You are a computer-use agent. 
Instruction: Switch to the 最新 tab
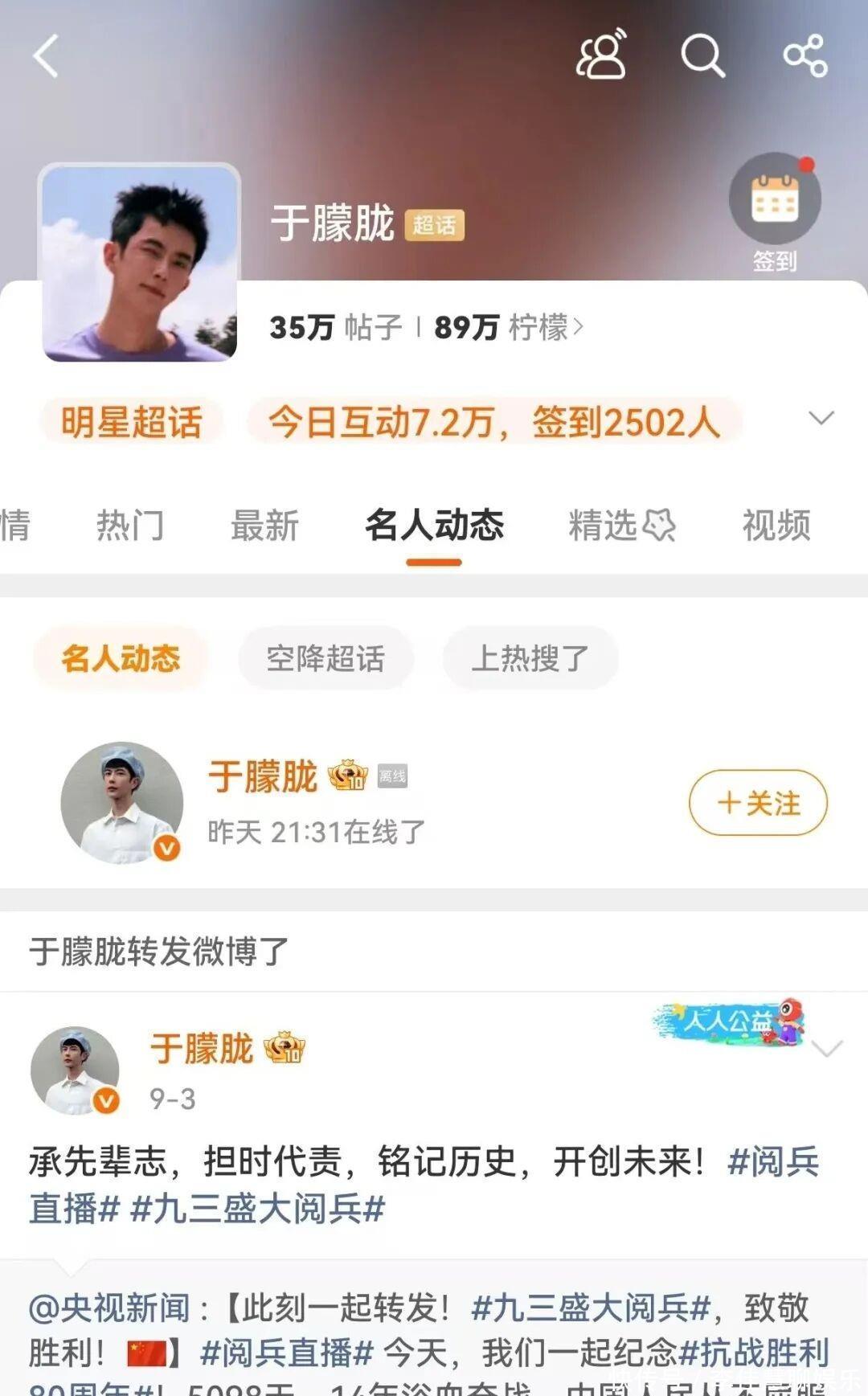(x=264, y=526)
